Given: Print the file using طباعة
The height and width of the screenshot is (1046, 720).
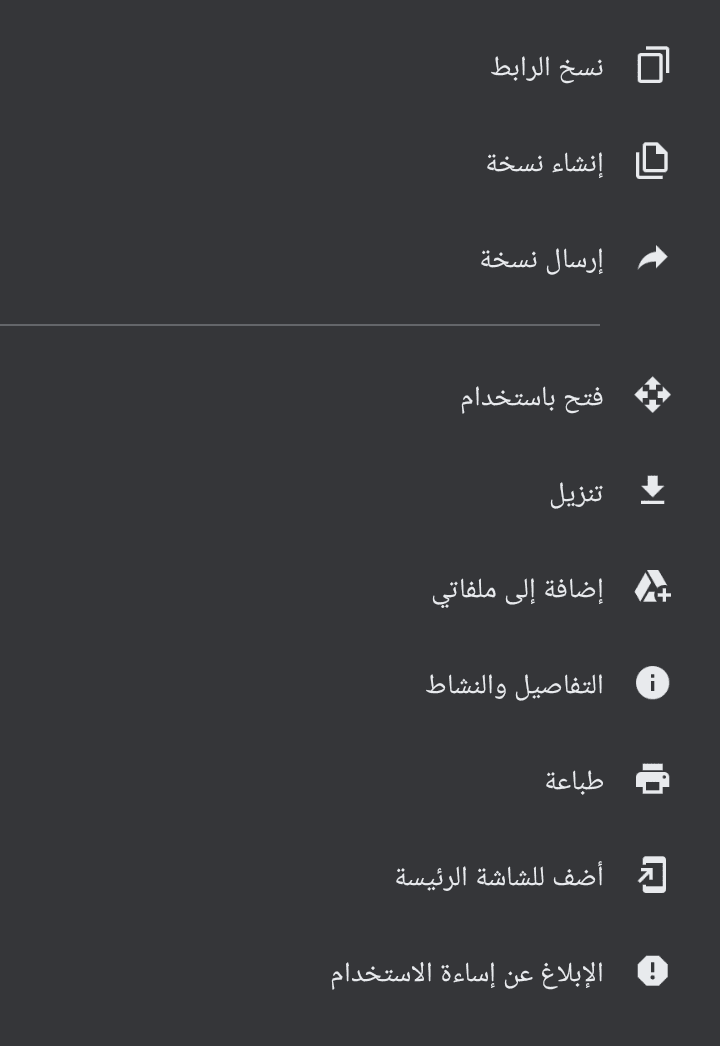Looking at the screenshot, I should pyautogui.click(x=574, y=781).
